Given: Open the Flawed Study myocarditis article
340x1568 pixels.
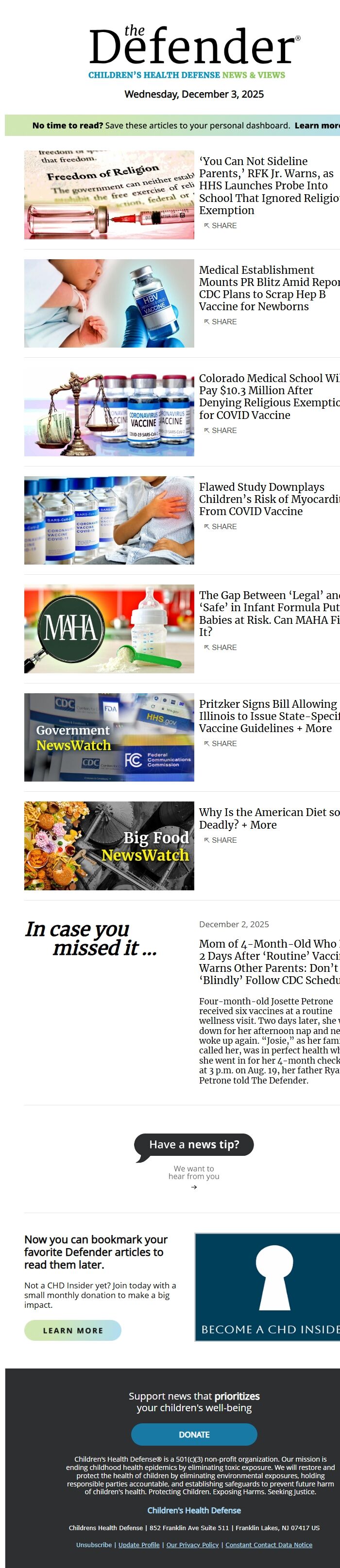Looking at the screenshot, I should (268, 499).
